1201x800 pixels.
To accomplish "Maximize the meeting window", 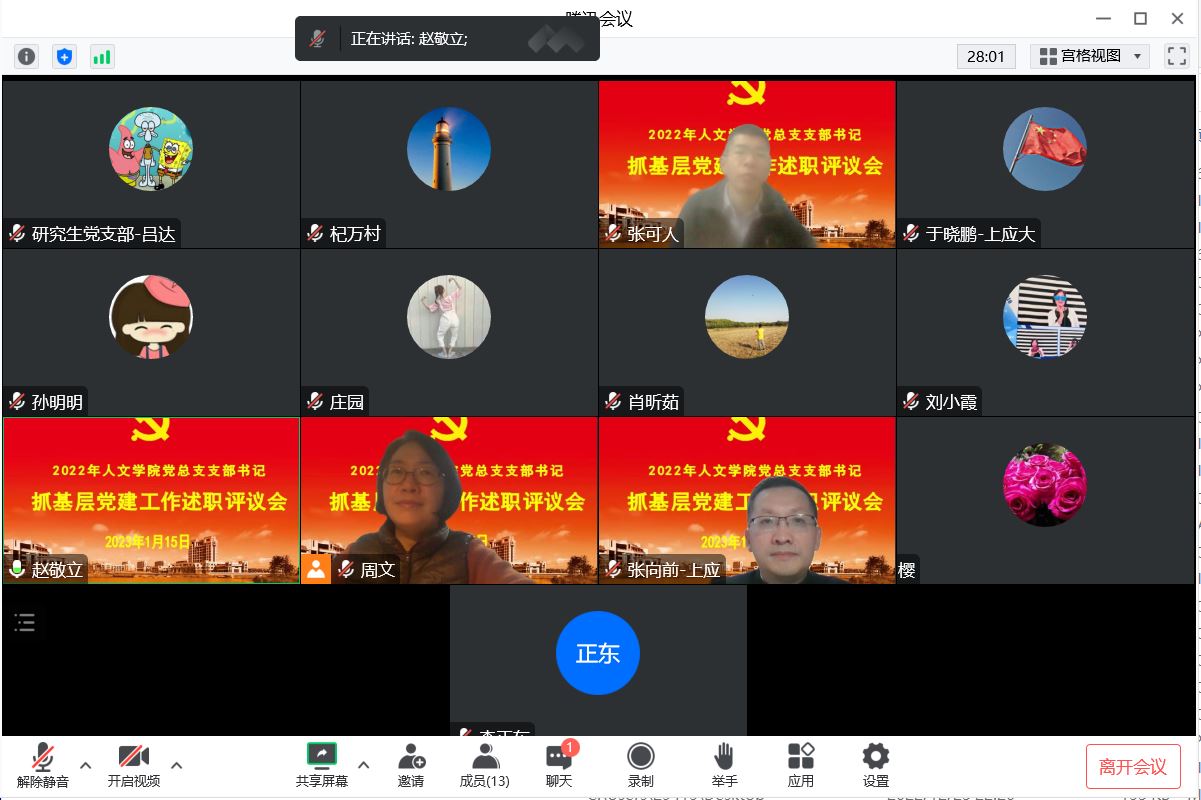I will (1140, 18).
